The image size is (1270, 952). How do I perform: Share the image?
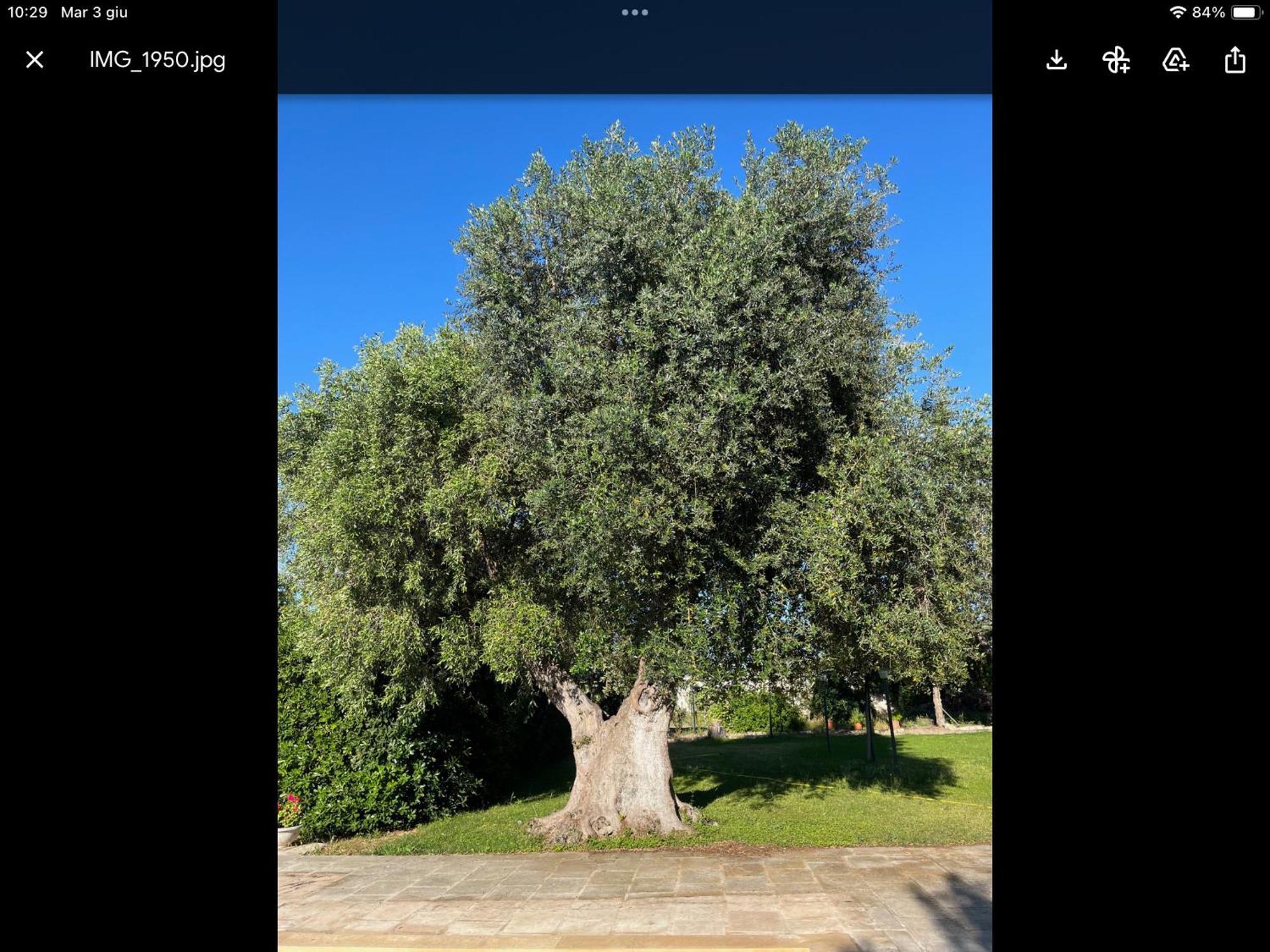pyautogui.click(x=1235, y=60)
